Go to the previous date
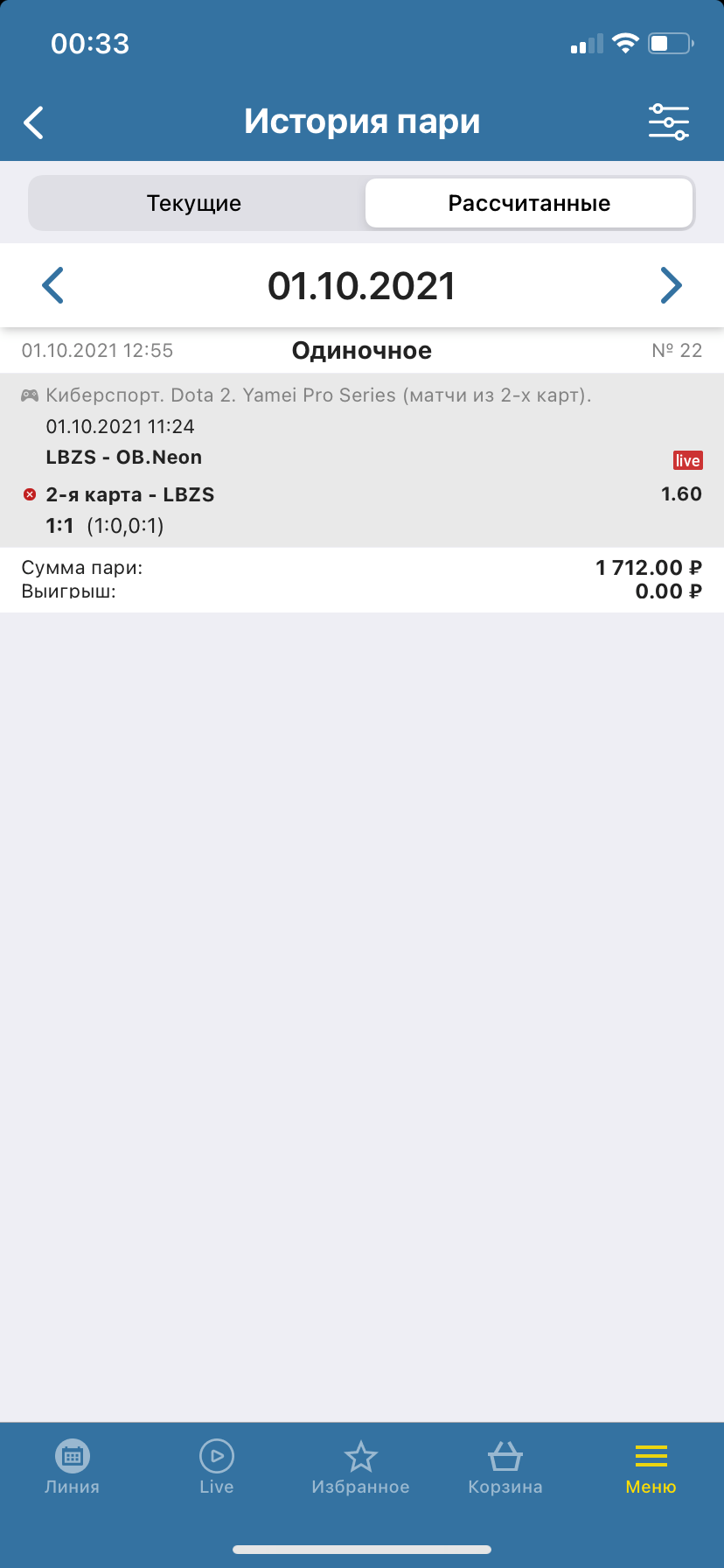Viewport: 724px width, 1568px height. [53, 286]
